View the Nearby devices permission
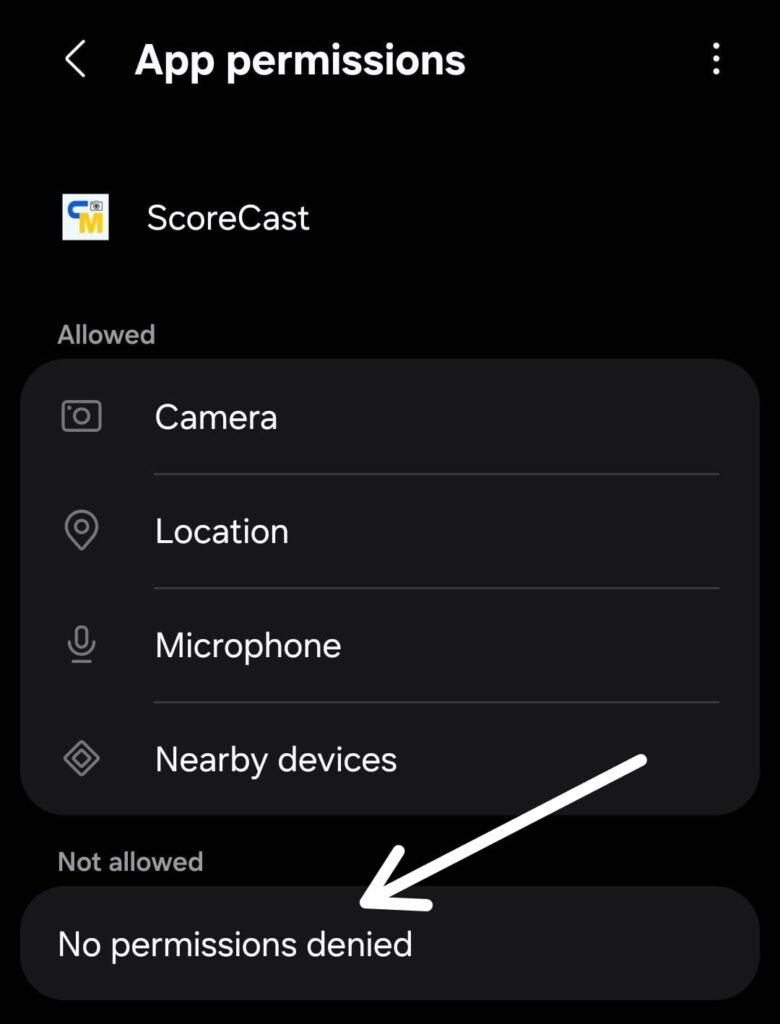 coord(388,759)
